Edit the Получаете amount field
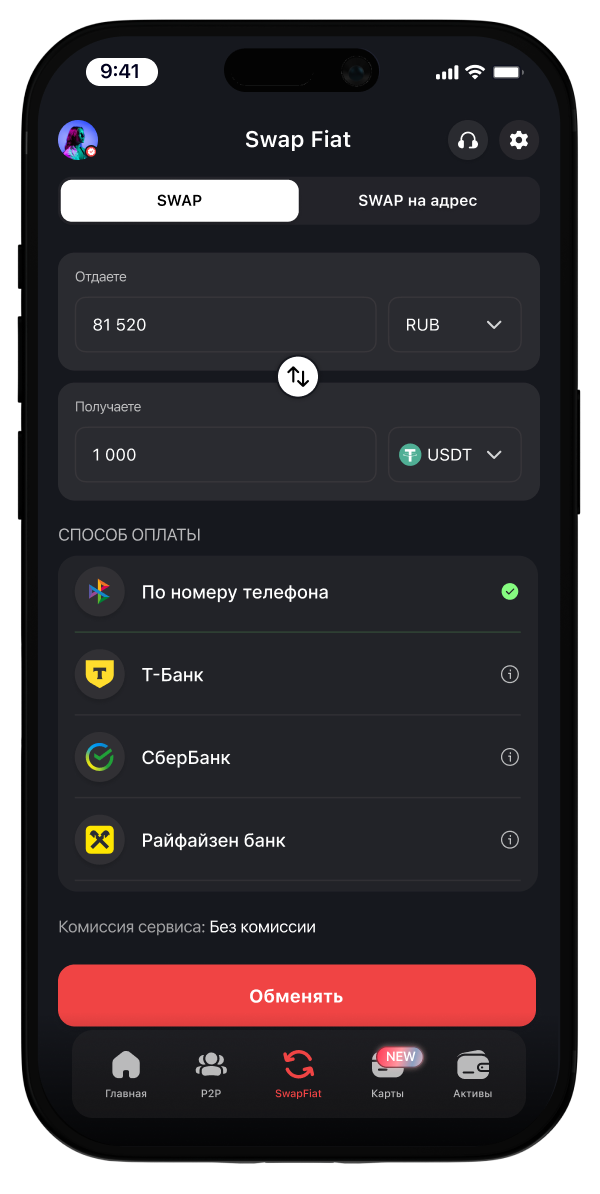 [x=225, y=455]
